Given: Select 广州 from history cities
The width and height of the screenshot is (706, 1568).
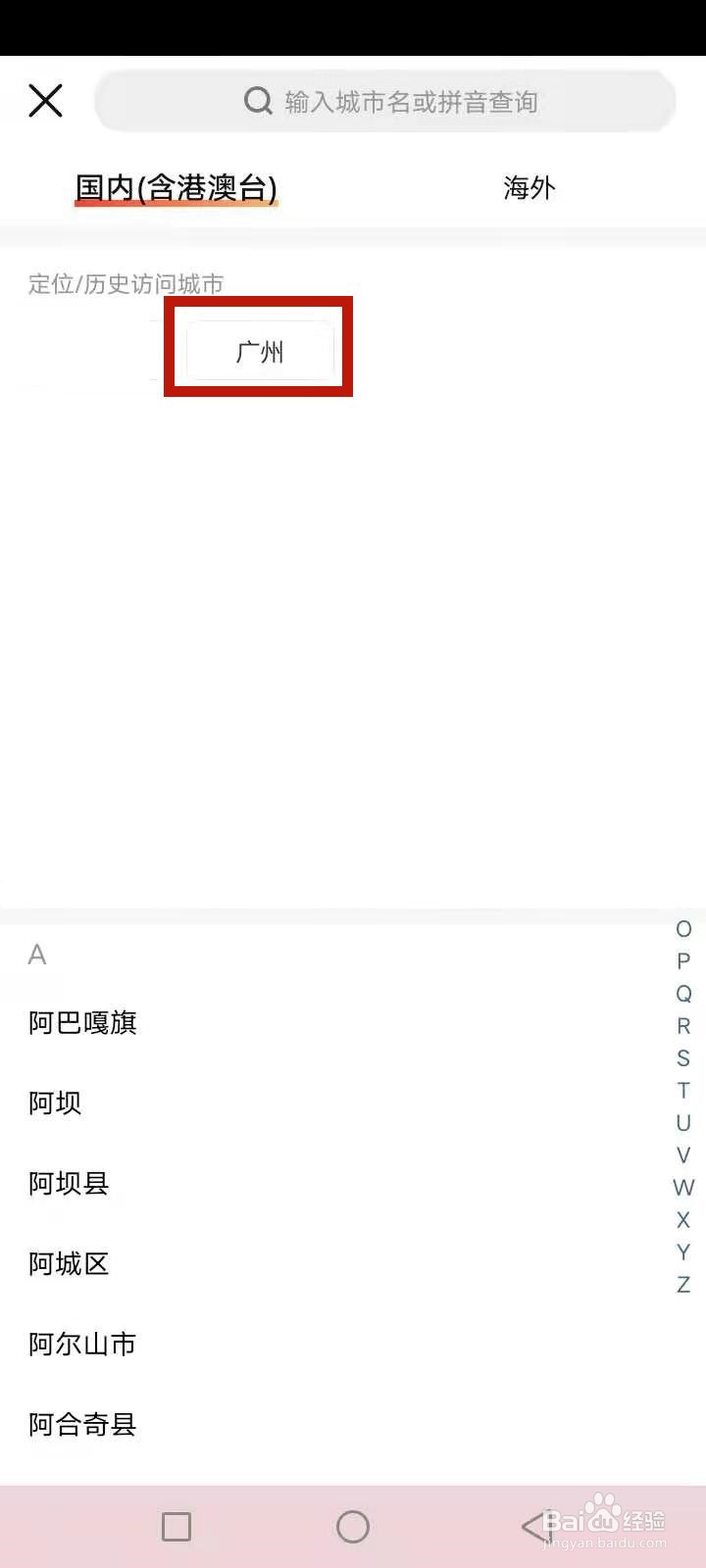Looking at the screenshot, I should pyautogui.click(x=259, y=350).
